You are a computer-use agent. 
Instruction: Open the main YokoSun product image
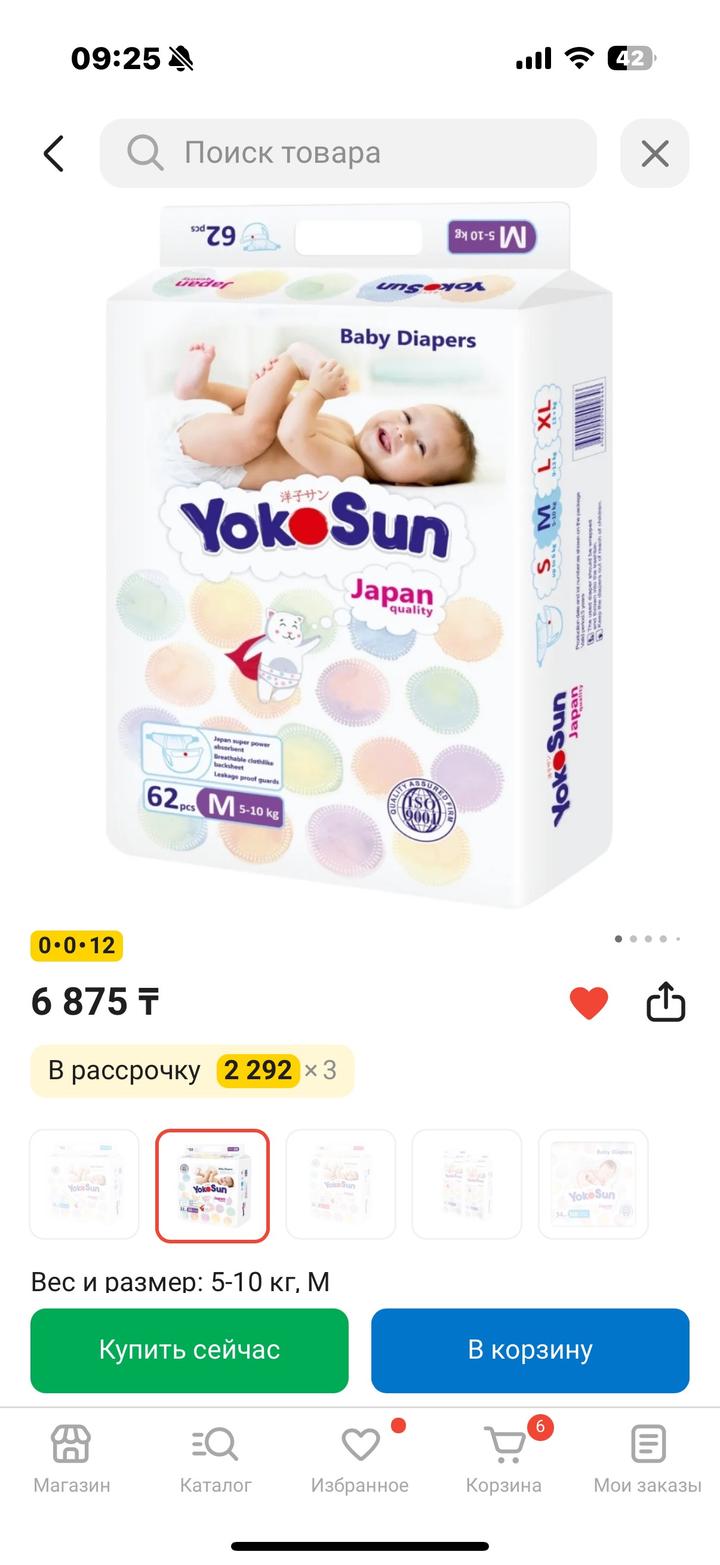360,555
